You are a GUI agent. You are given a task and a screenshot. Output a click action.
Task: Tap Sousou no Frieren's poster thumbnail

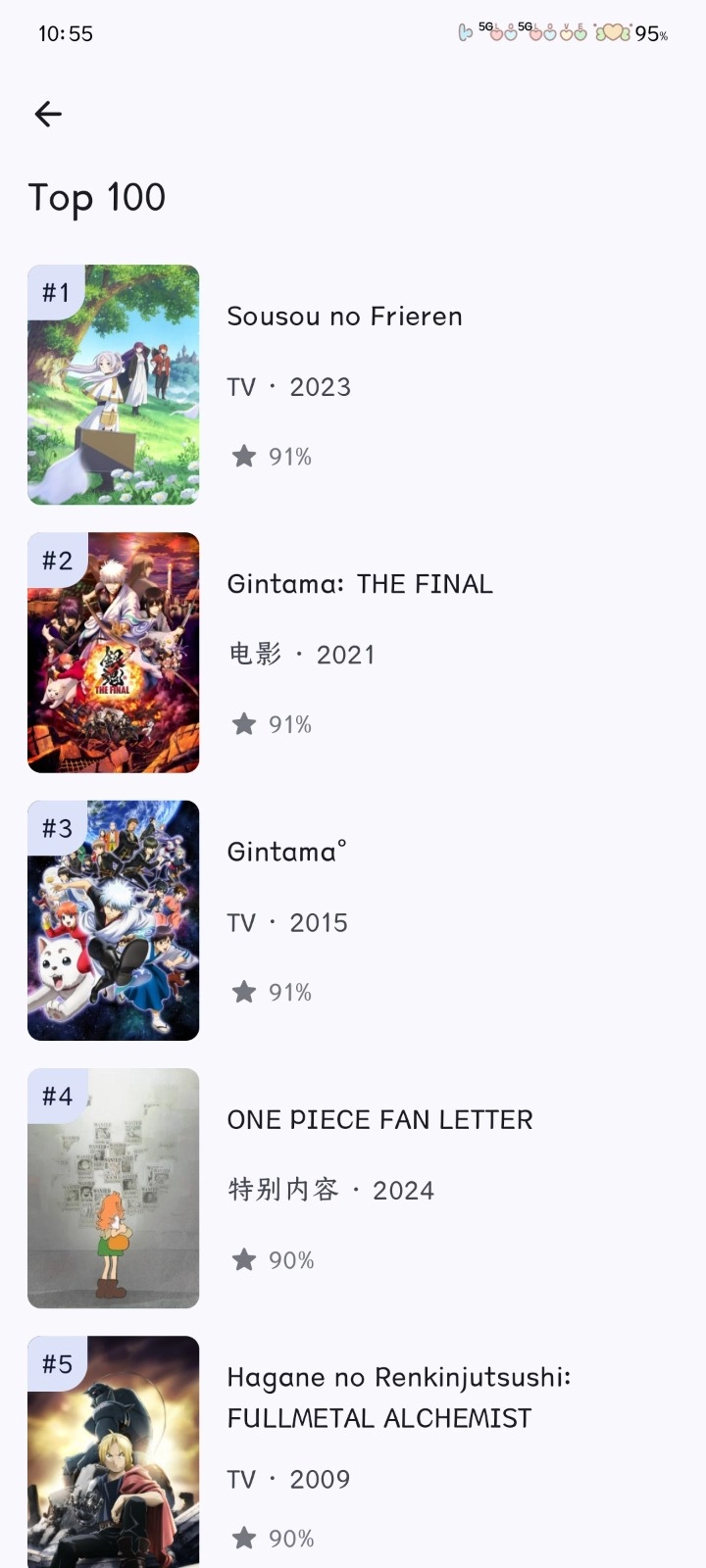tap(113, 384)
